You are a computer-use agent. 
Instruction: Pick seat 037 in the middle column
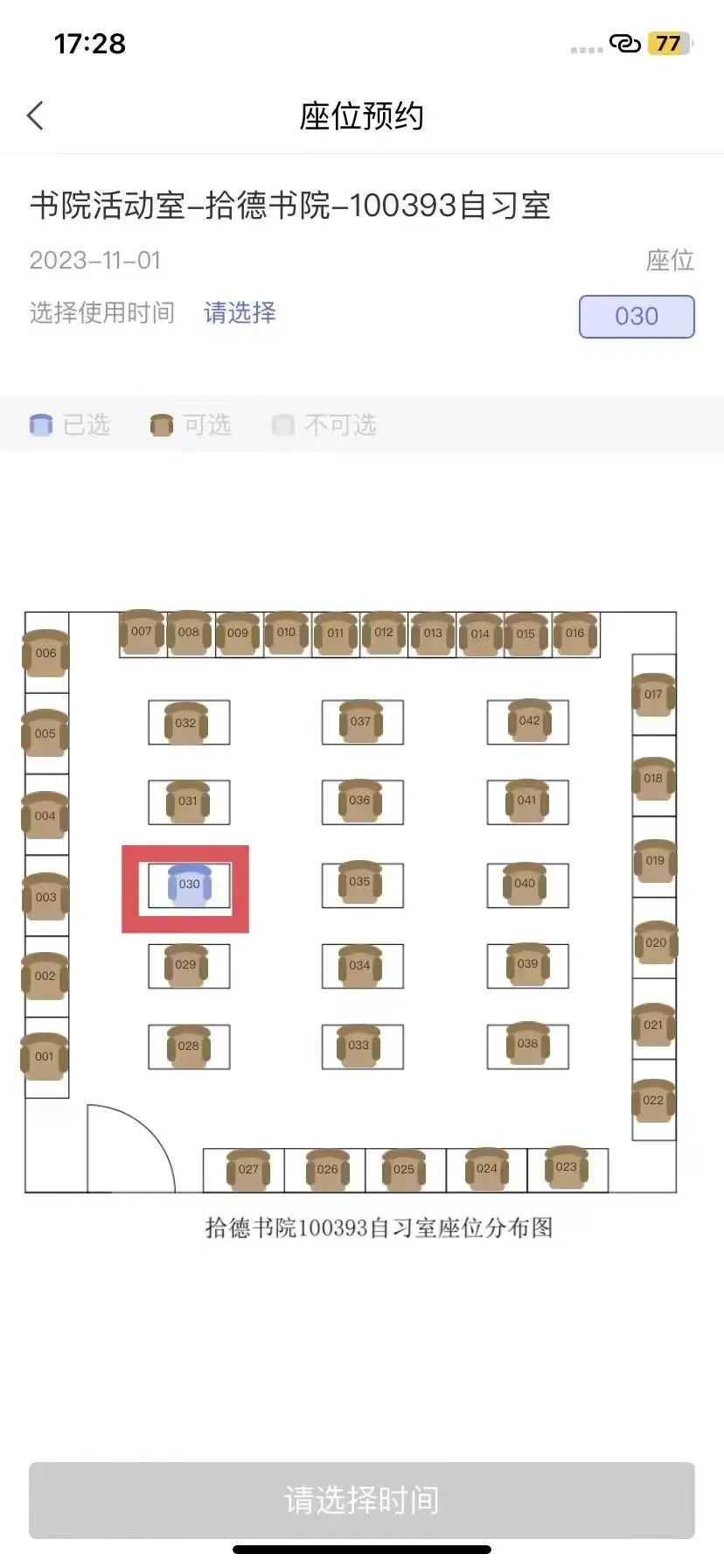tap(360, 722)
